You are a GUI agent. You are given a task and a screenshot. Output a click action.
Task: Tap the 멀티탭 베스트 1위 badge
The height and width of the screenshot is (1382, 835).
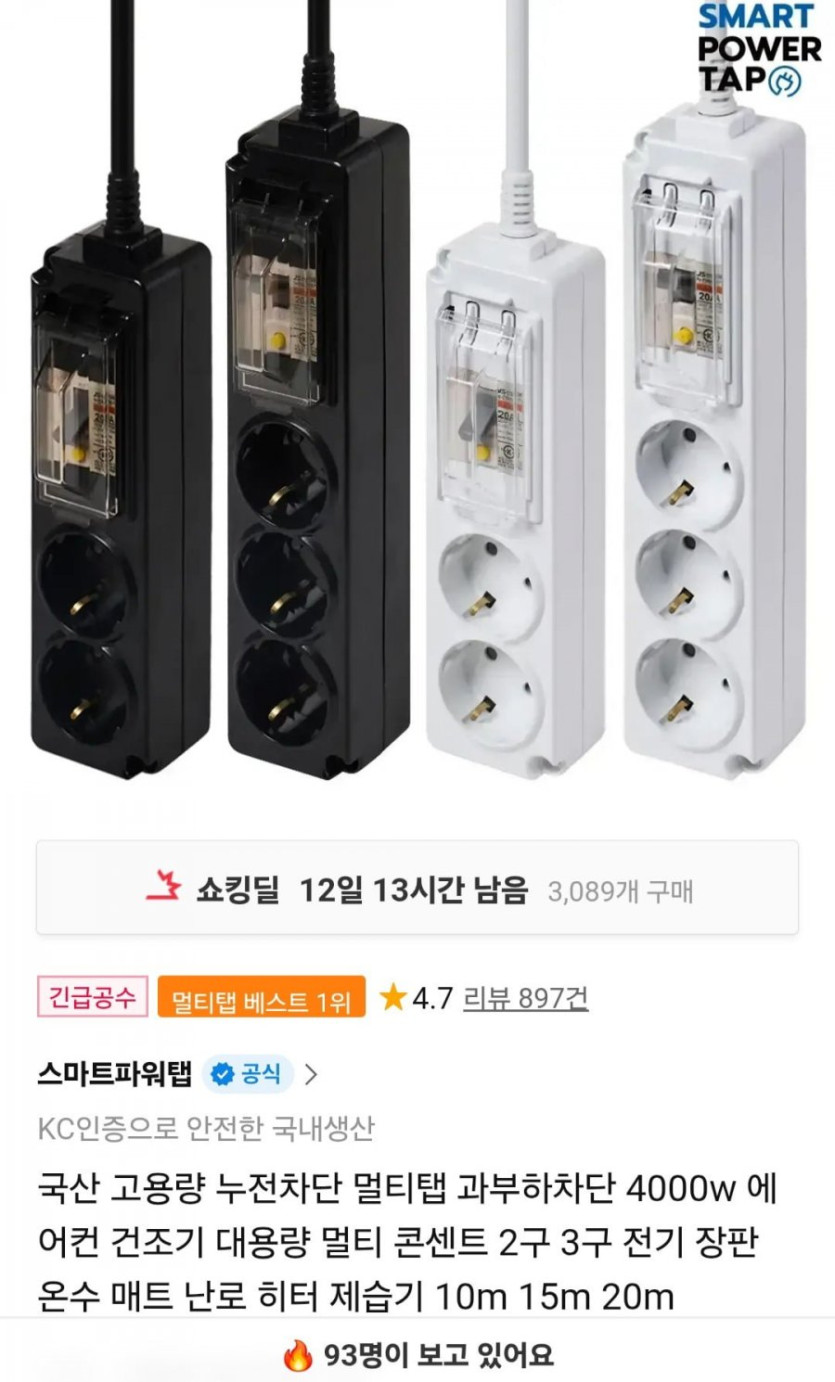click(x=261, y=999)
